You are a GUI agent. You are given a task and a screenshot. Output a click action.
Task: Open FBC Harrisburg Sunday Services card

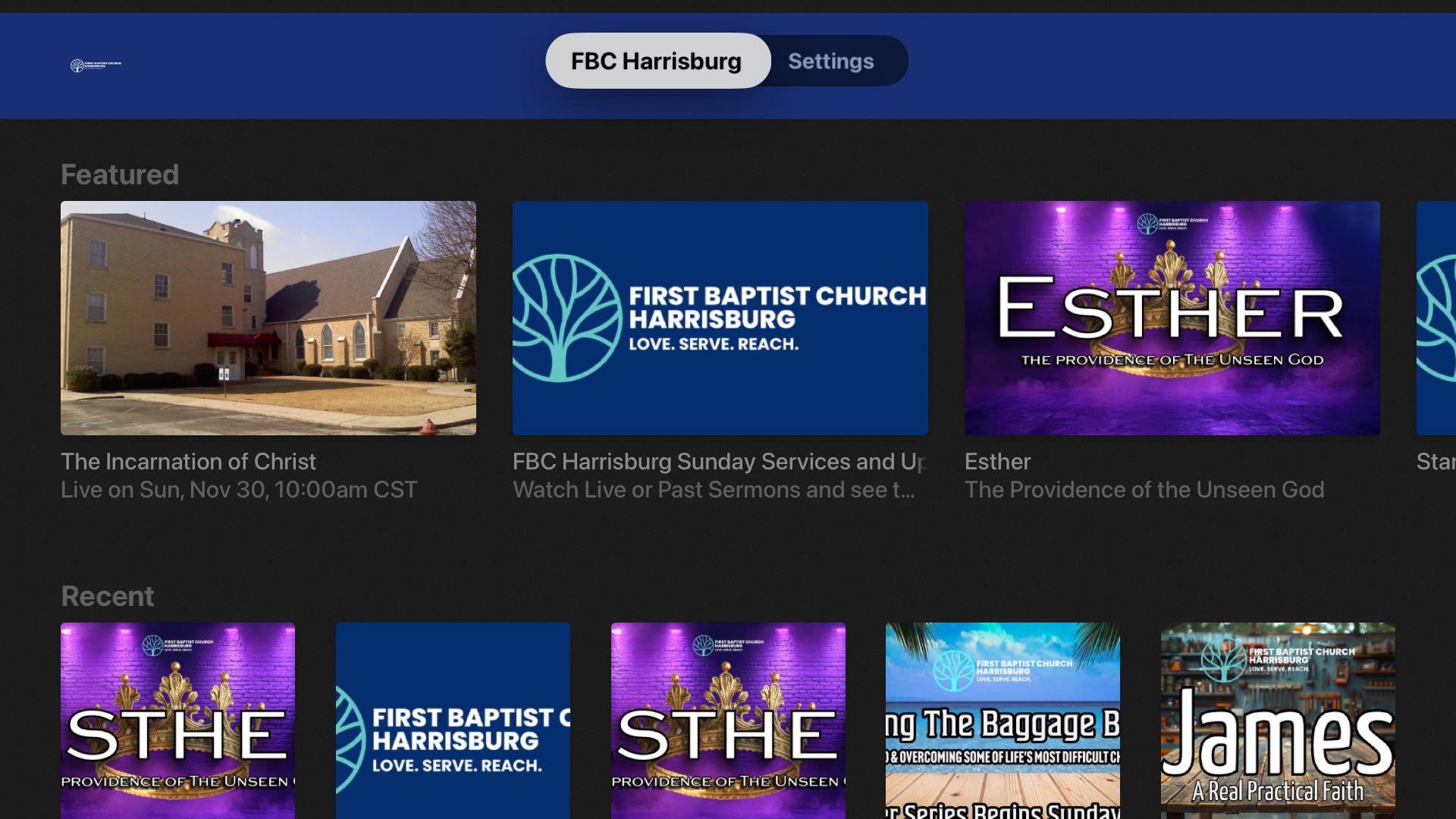click(x=720, y=318)
